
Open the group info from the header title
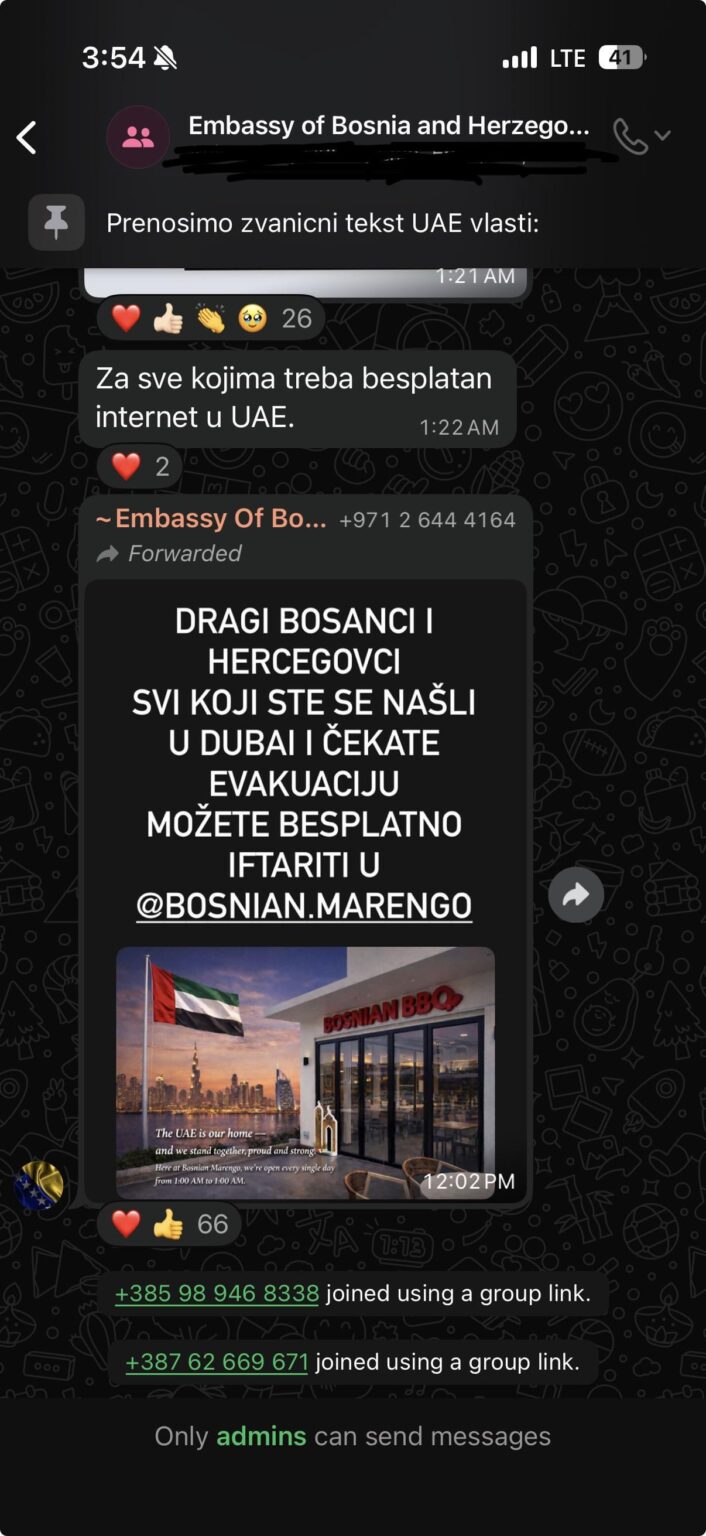[x=388, y=127]
